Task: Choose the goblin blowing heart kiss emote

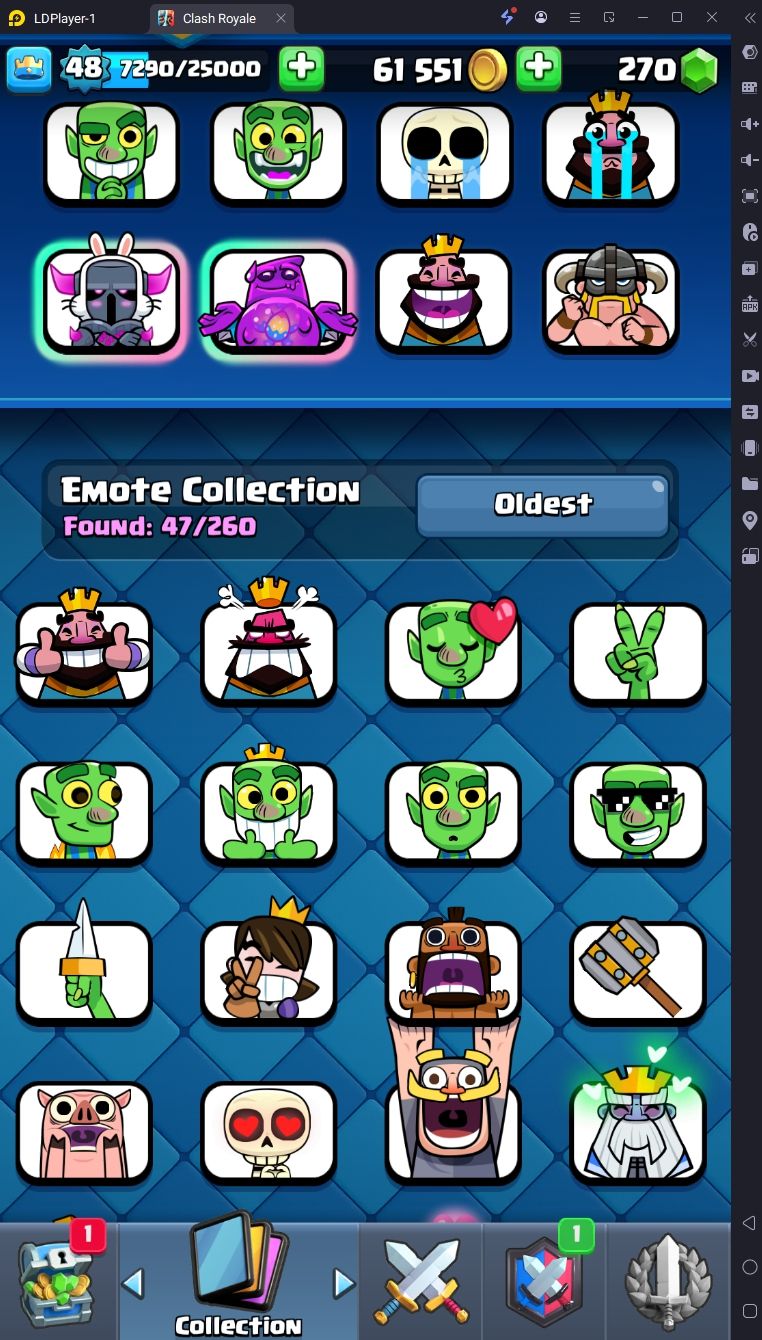Action: coord(453,653)
